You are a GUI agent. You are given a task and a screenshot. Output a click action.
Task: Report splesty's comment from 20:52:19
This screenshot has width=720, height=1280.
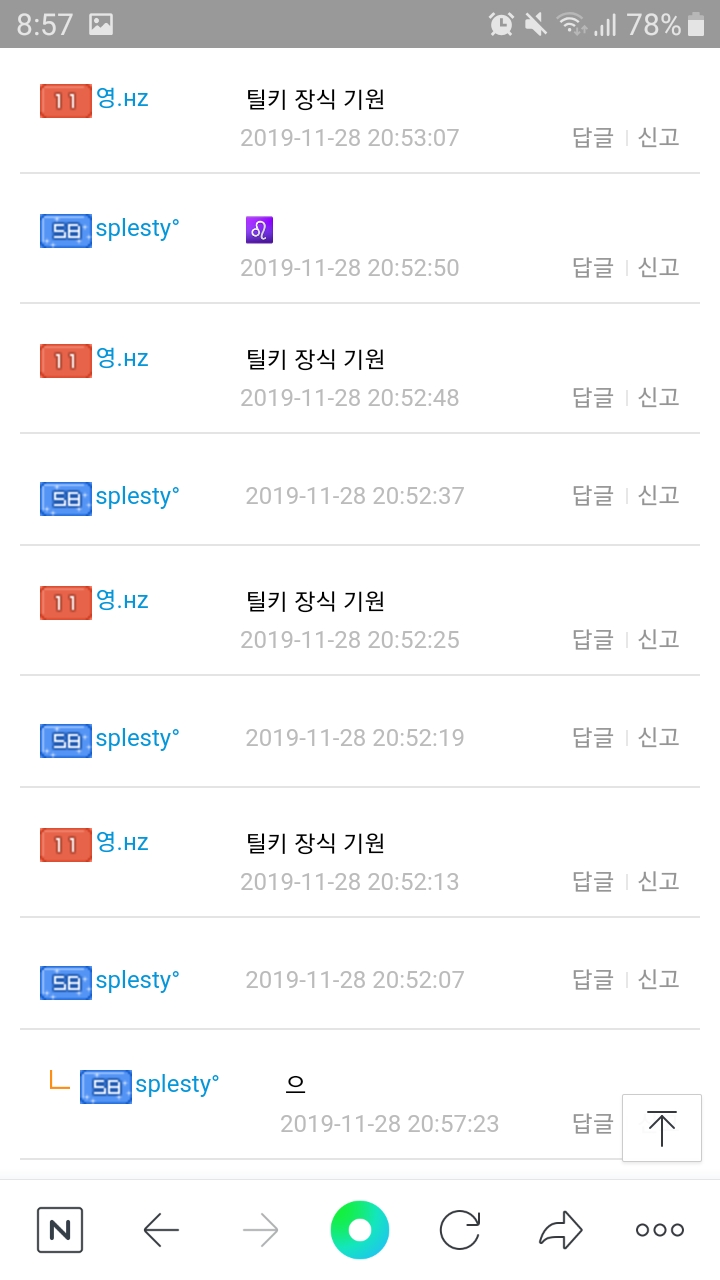coord(659,737)
